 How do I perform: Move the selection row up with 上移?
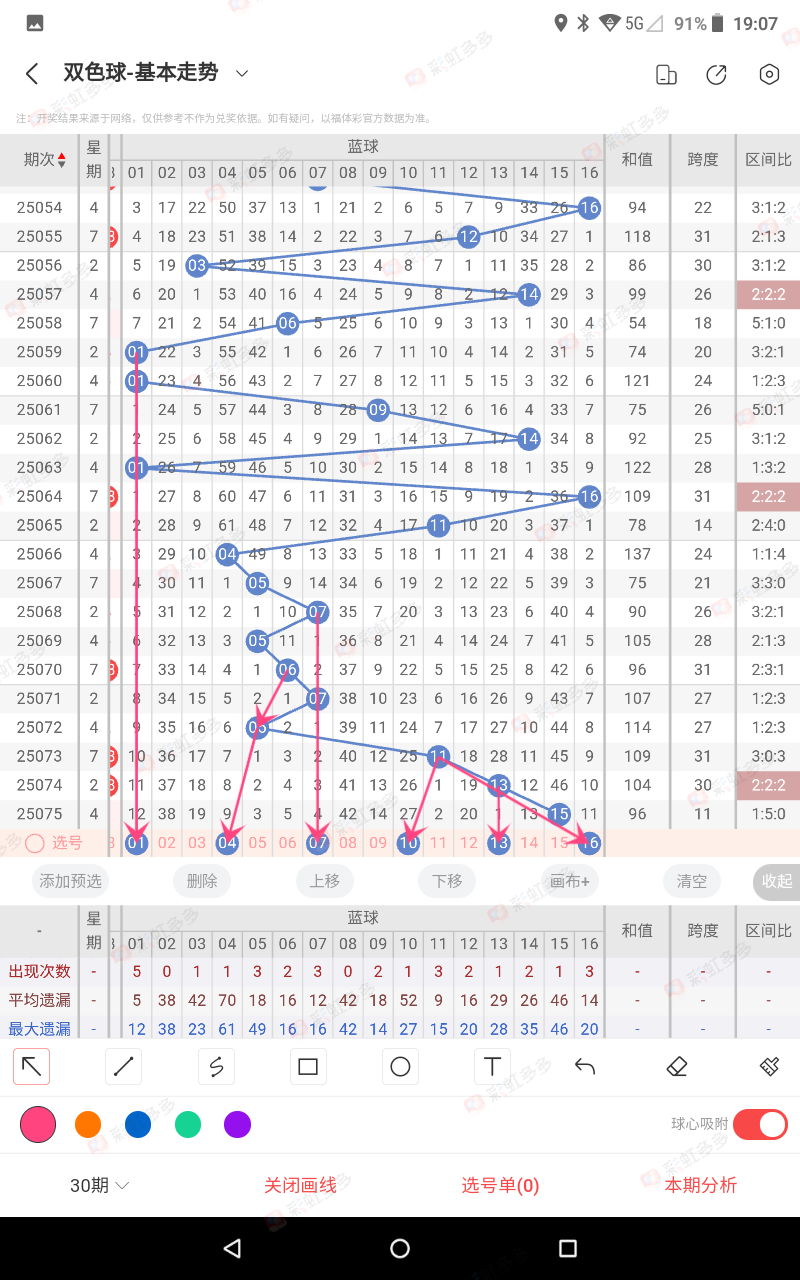(x=324, y=881)
